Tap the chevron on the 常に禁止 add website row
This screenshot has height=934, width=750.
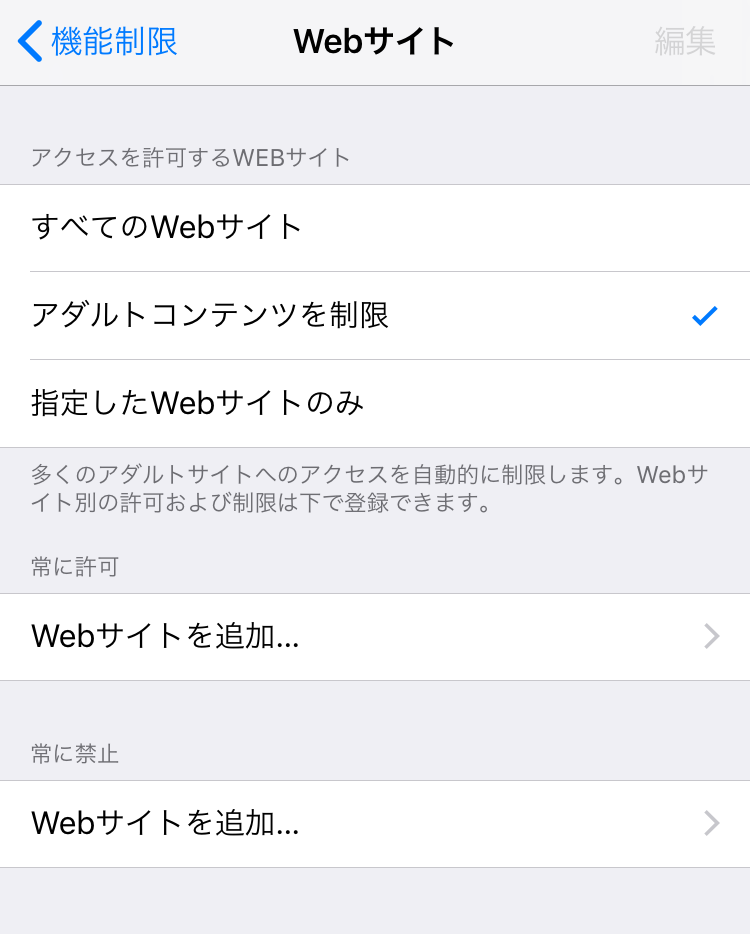coord(711,824)
